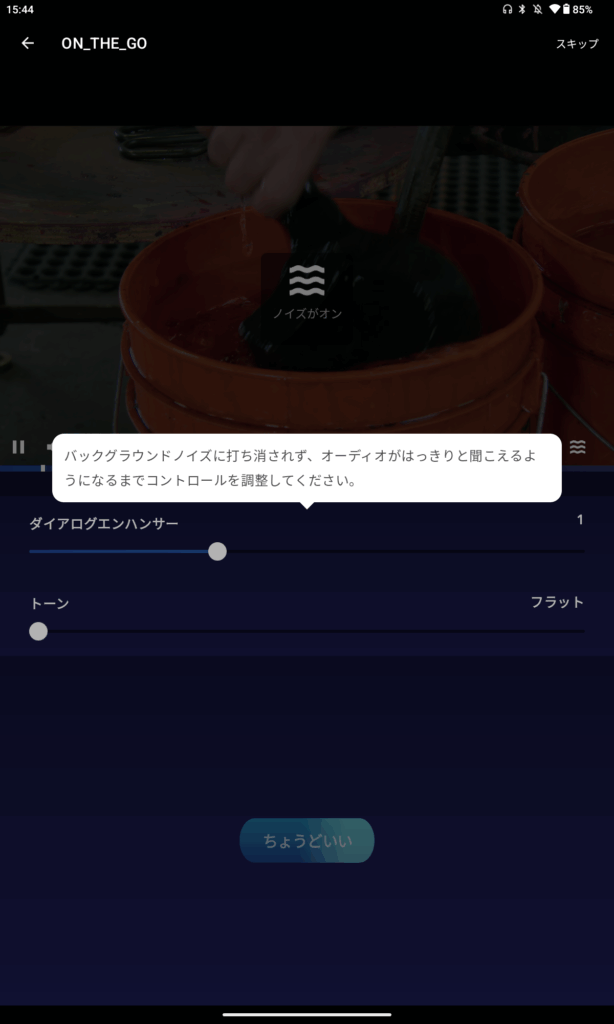Tap スキップ to skip this step
The height and width of the screenshot is (1024, 614).
tap(577, 44)
